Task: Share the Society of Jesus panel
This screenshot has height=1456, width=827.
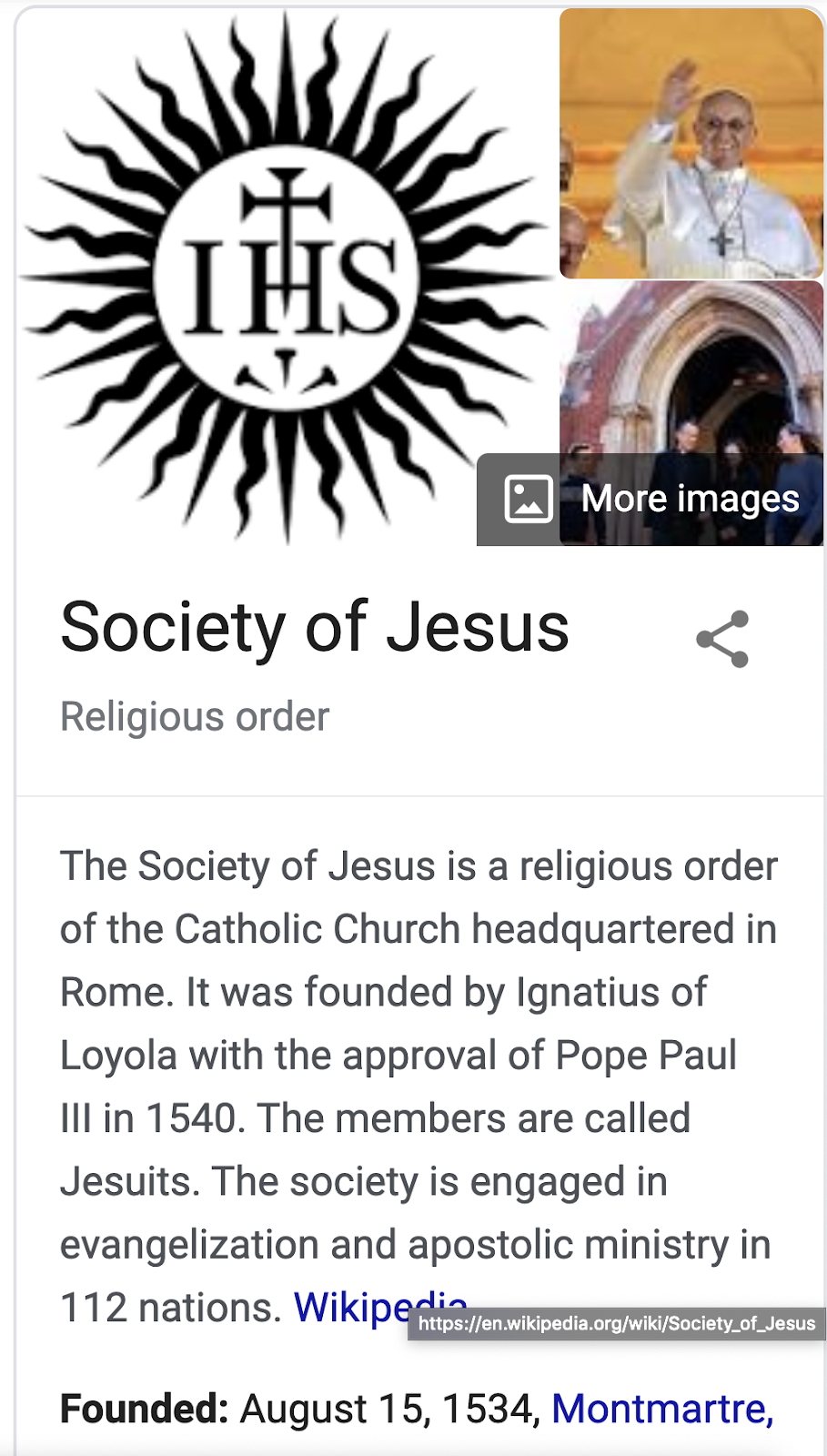Action: coord(722,639)
